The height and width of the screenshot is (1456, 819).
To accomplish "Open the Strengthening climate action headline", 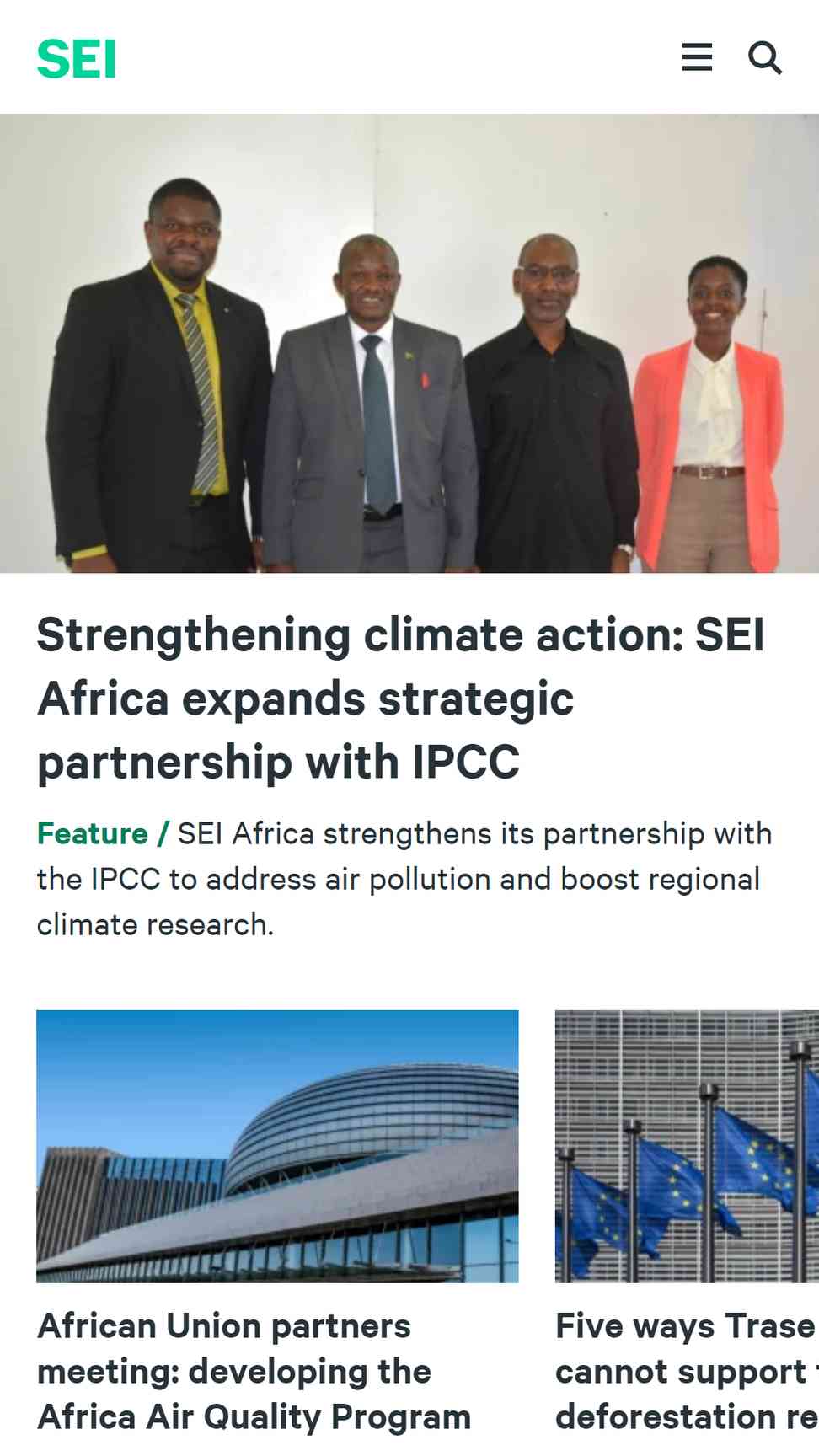I will click(x=401, y=699).
